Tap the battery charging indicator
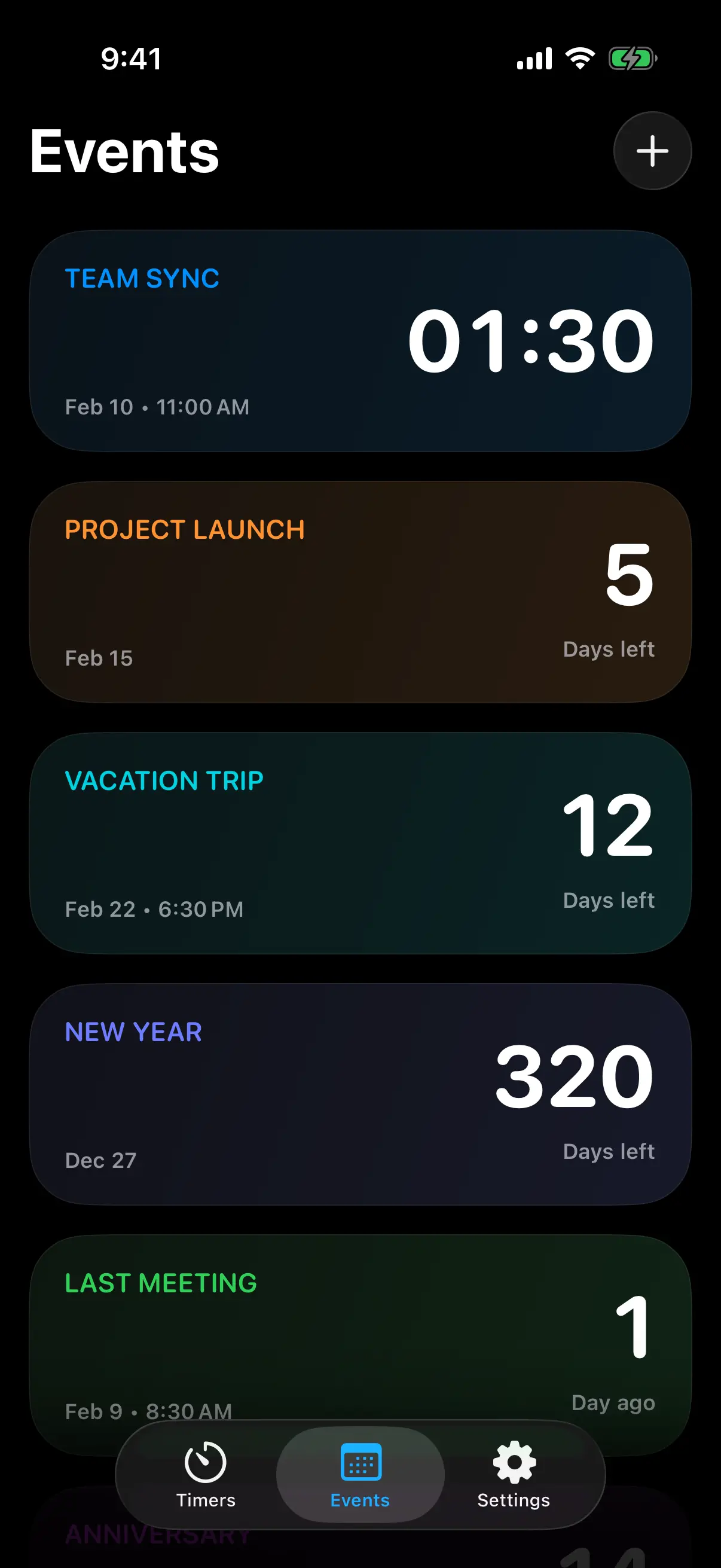Viewport: 721px width, 1568px height. [630, 57]
